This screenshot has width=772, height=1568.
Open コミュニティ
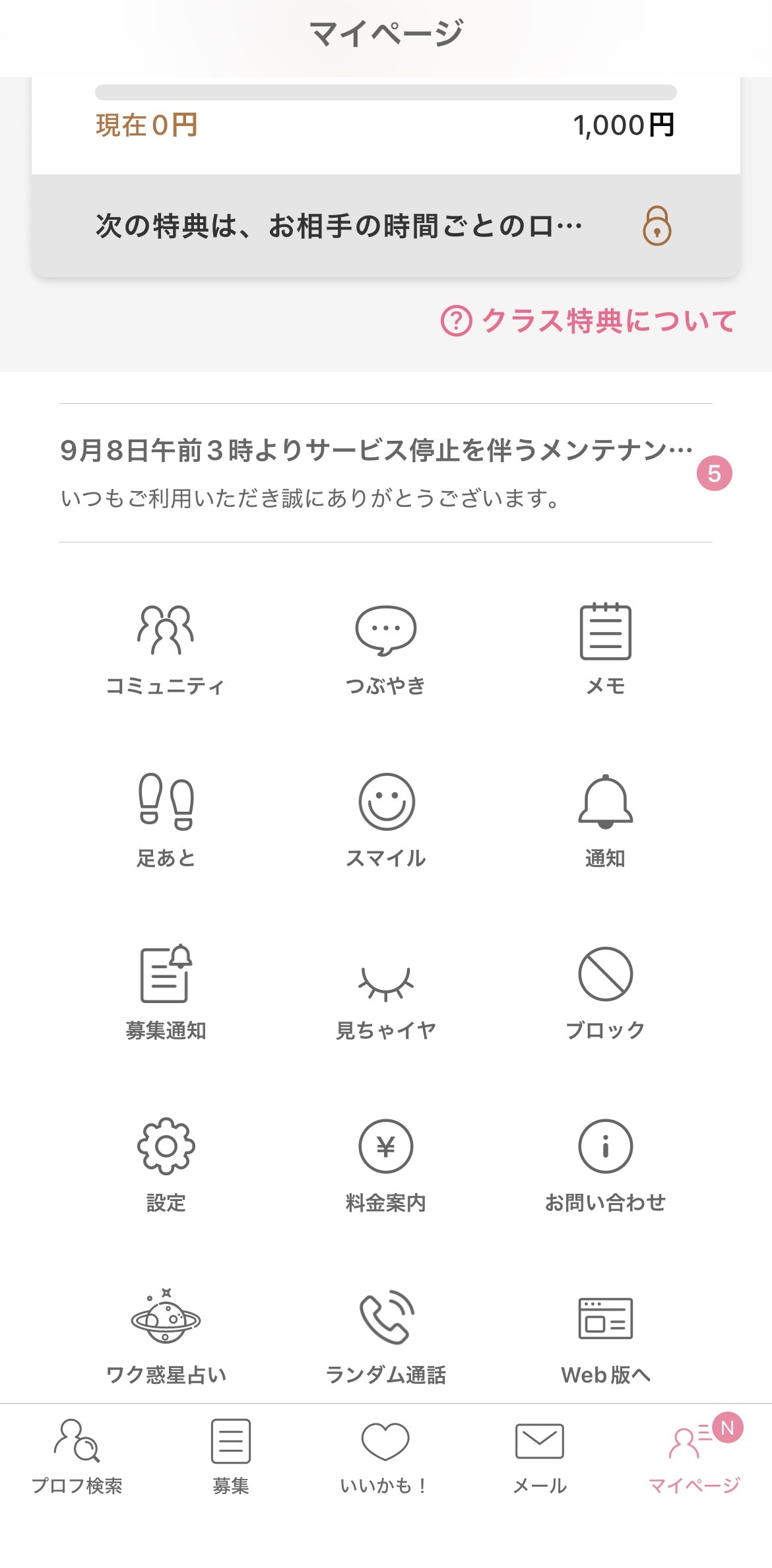[166, 649]
